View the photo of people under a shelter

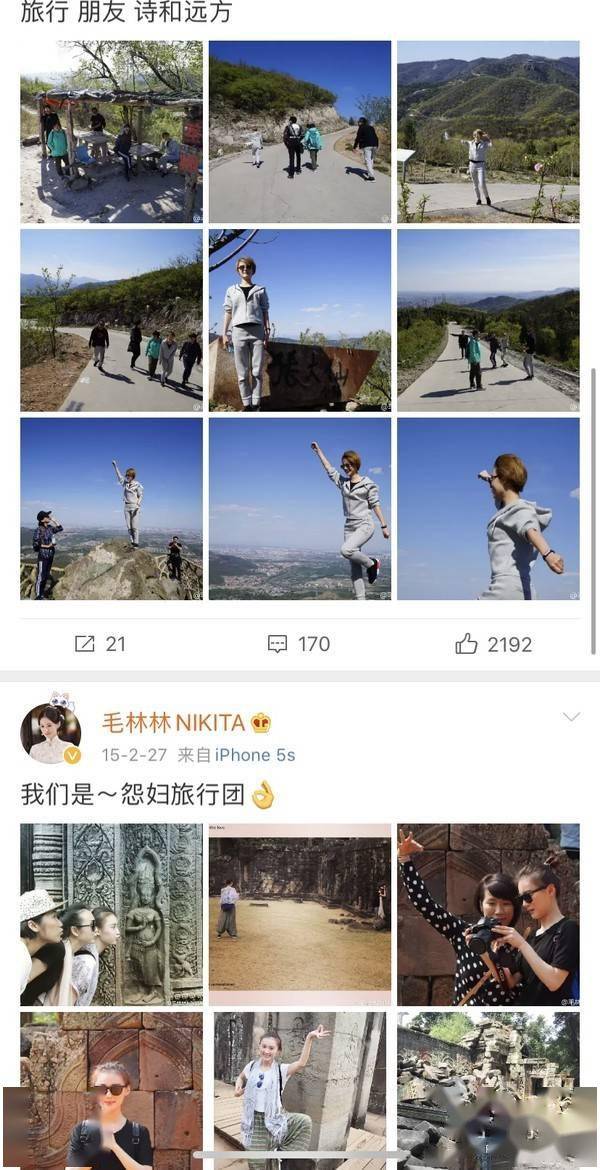point(111,131)
